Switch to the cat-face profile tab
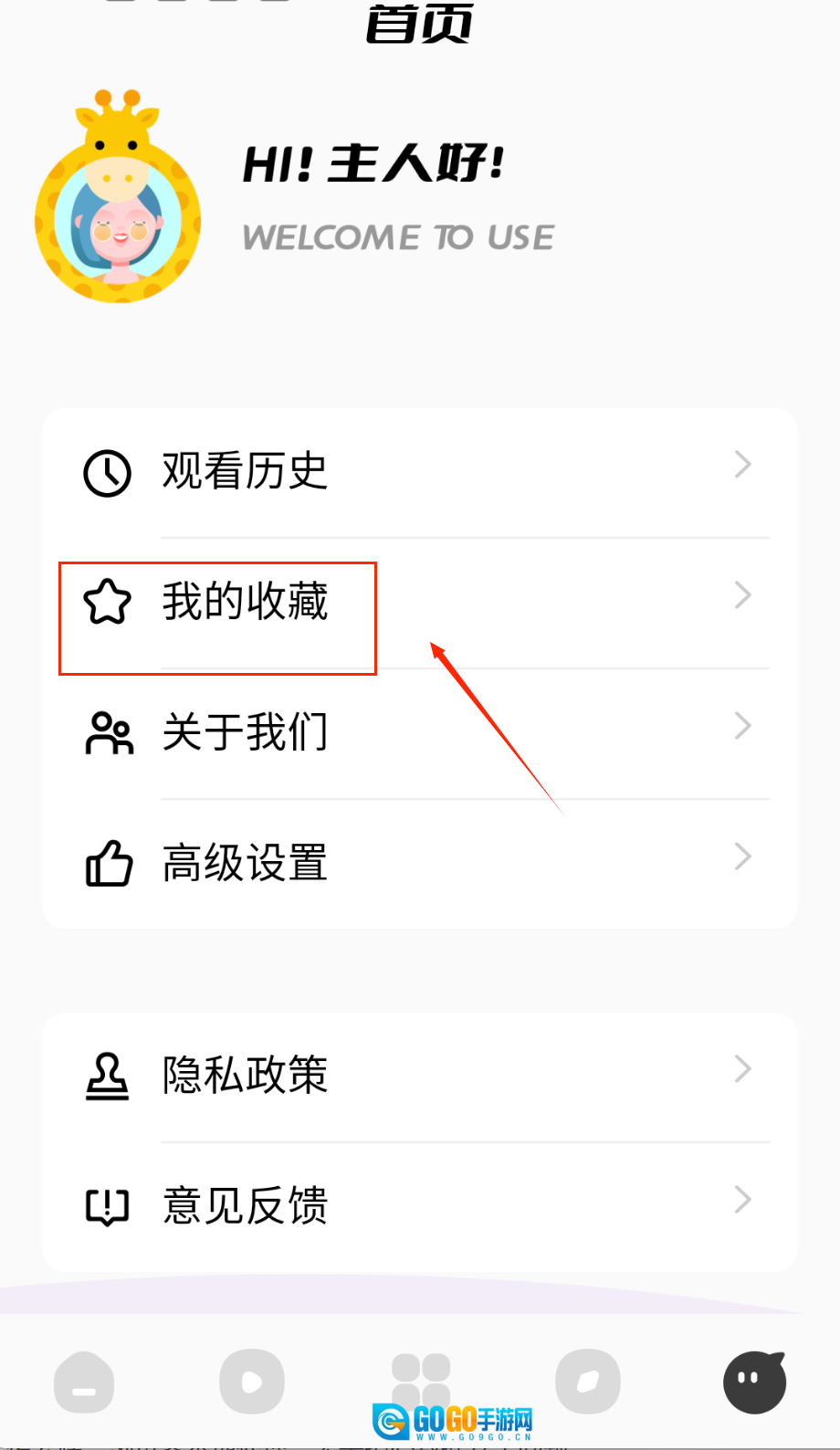 coord(755,1382)
